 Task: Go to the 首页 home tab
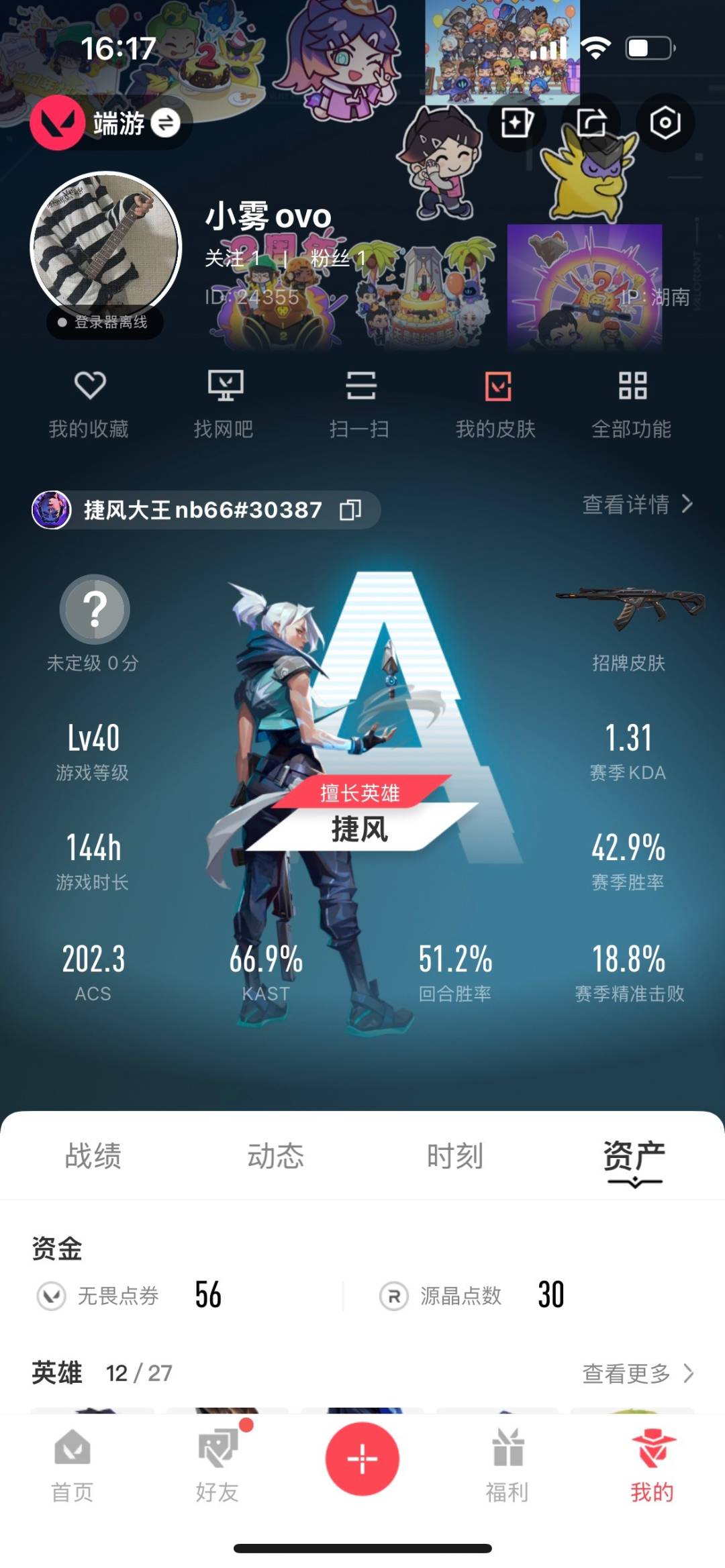click(x=72, y=1466)
